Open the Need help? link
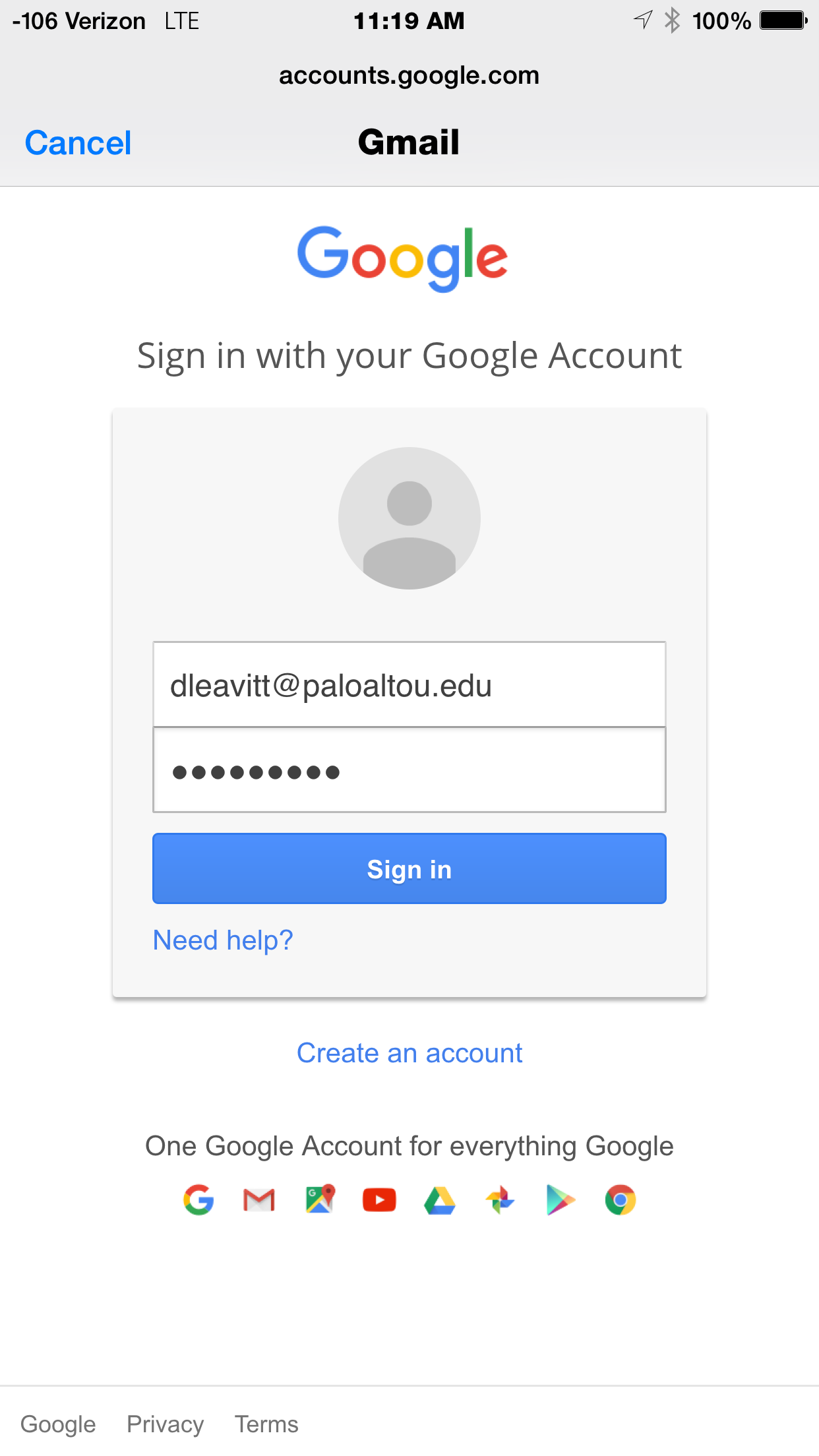Image resolution: width=819 pixels, height=1456 pixels. coord(223,940)
